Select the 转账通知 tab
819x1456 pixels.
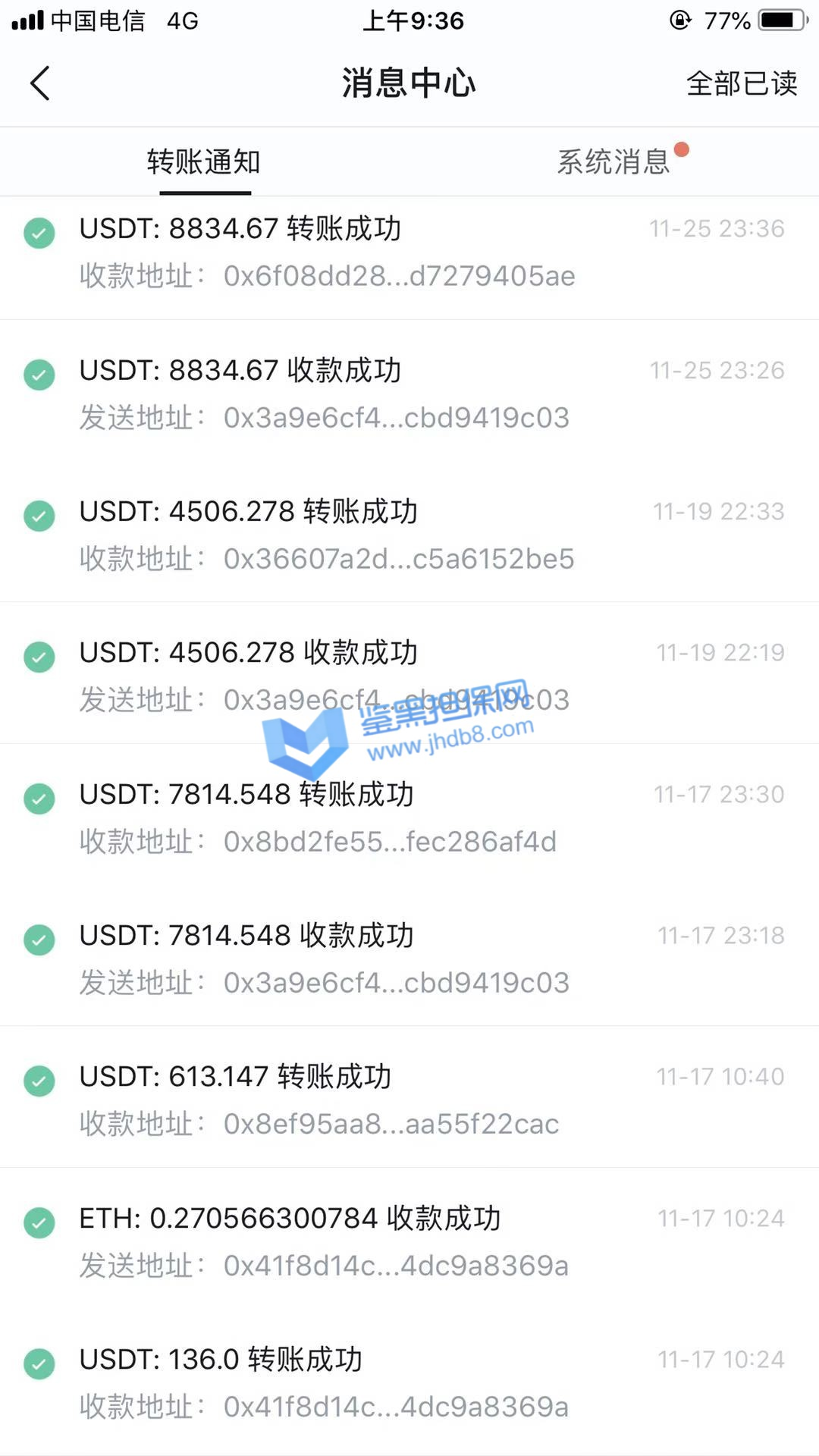204,162
